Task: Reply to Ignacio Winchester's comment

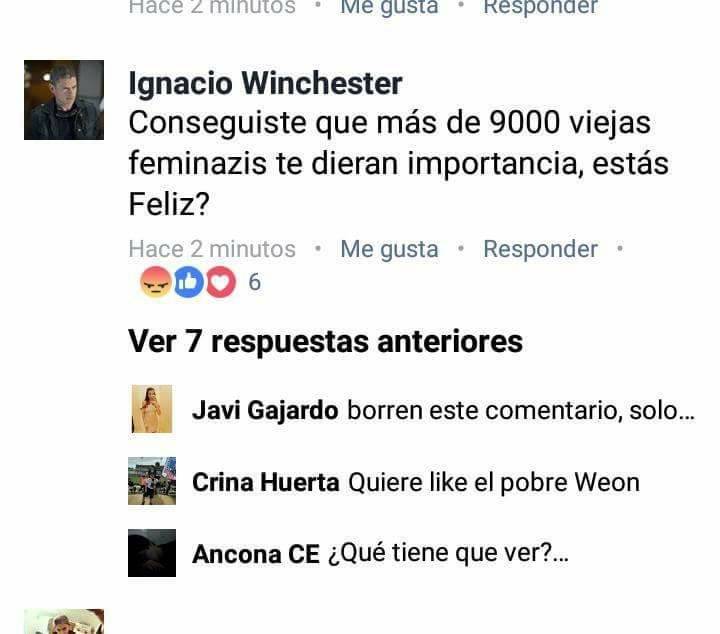Action: [x=540, y=249]
